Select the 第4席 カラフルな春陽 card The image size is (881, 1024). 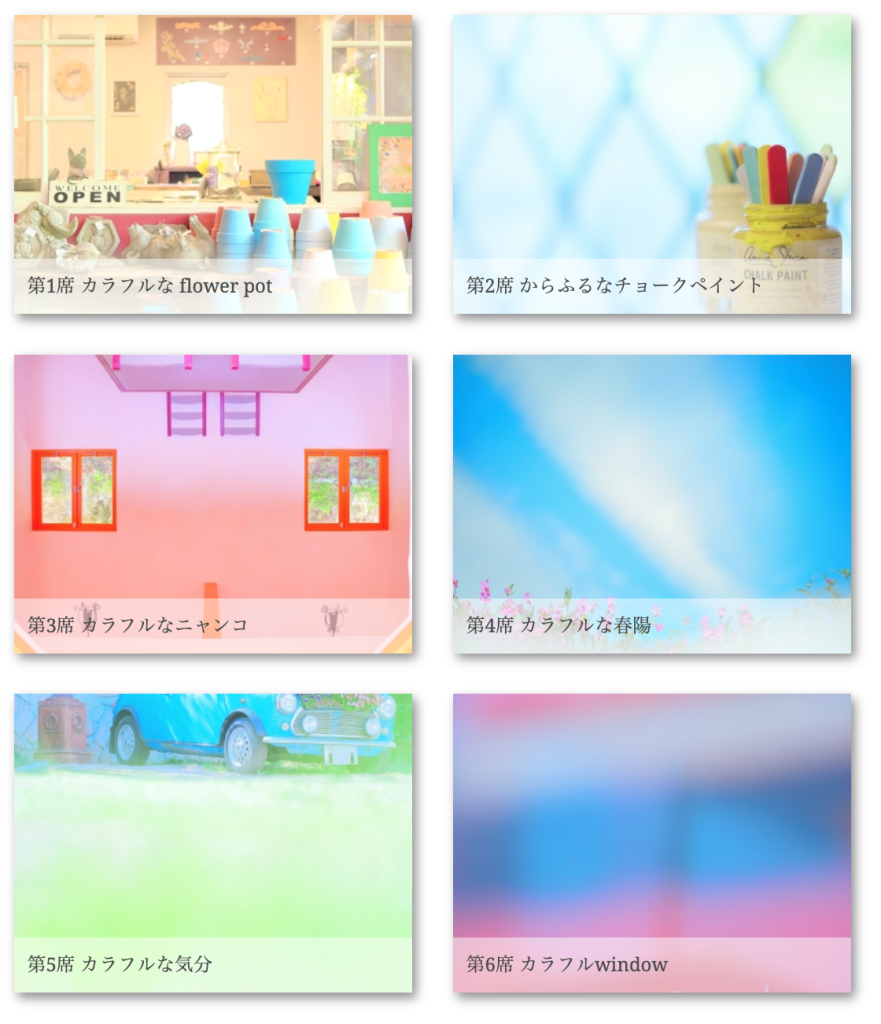(651, 504)
